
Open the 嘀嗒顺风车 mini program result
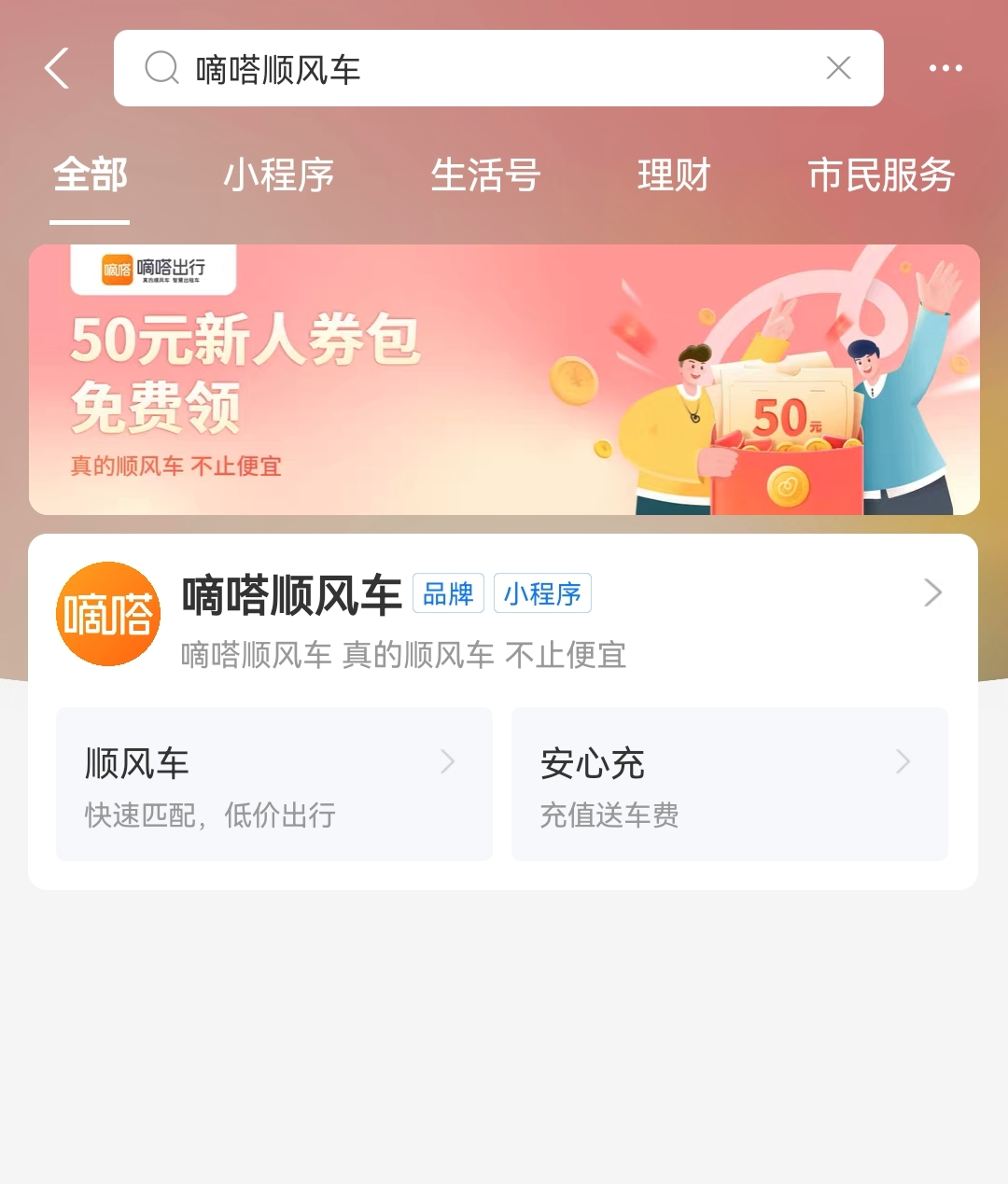point(504,616)
